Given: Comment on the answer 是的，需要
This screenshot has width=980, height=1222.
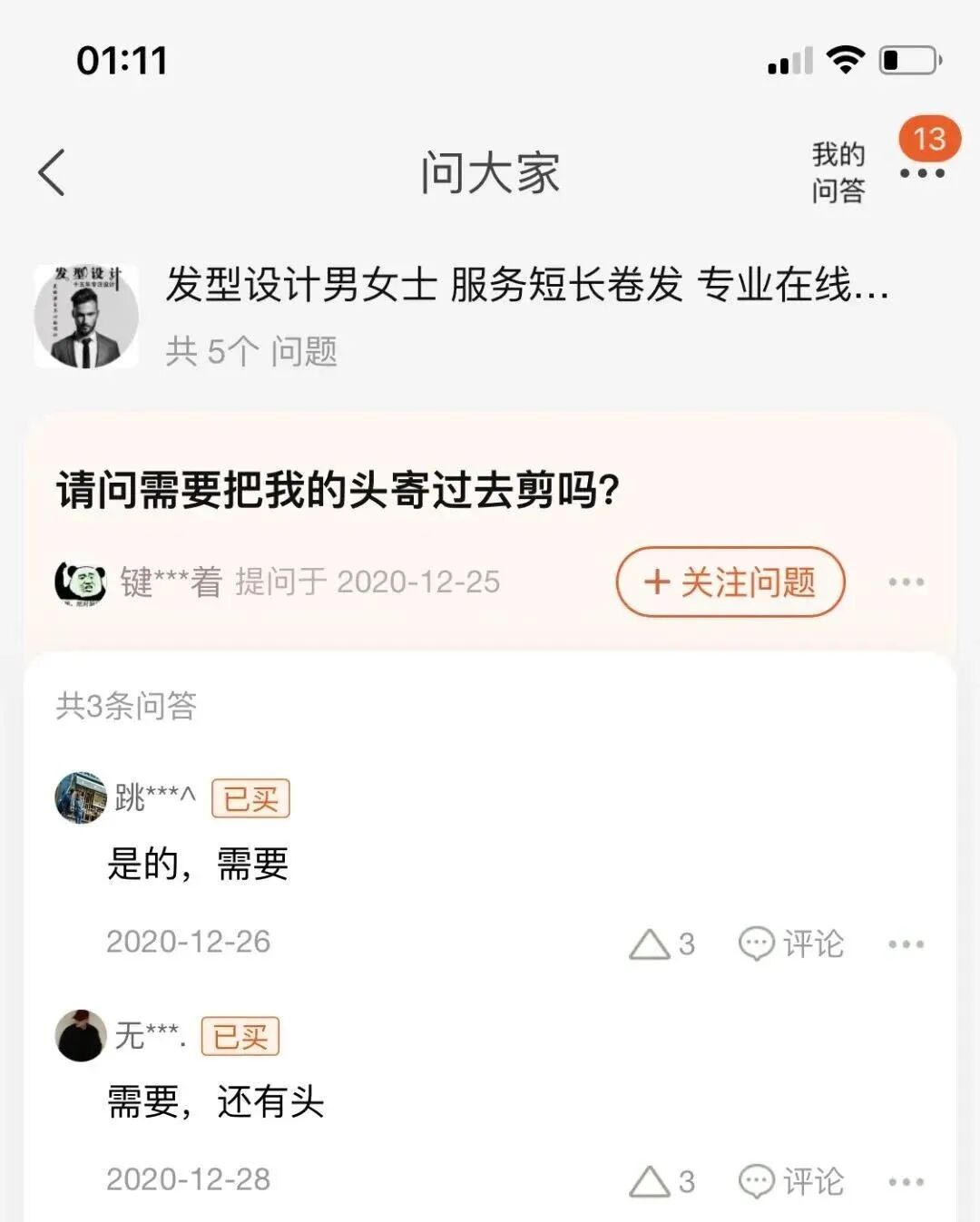Looking at the screenshot, I should [x=791, y=944].
